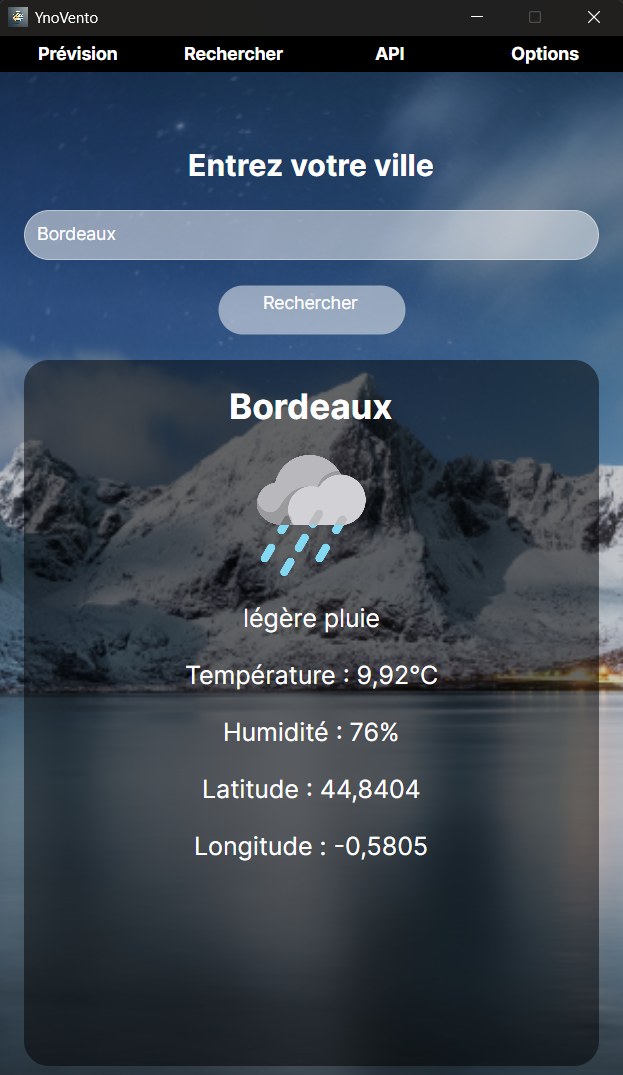Switch to the Rechercher tab
Viewport: 623px width, 1075px height.
coord(233,54)
